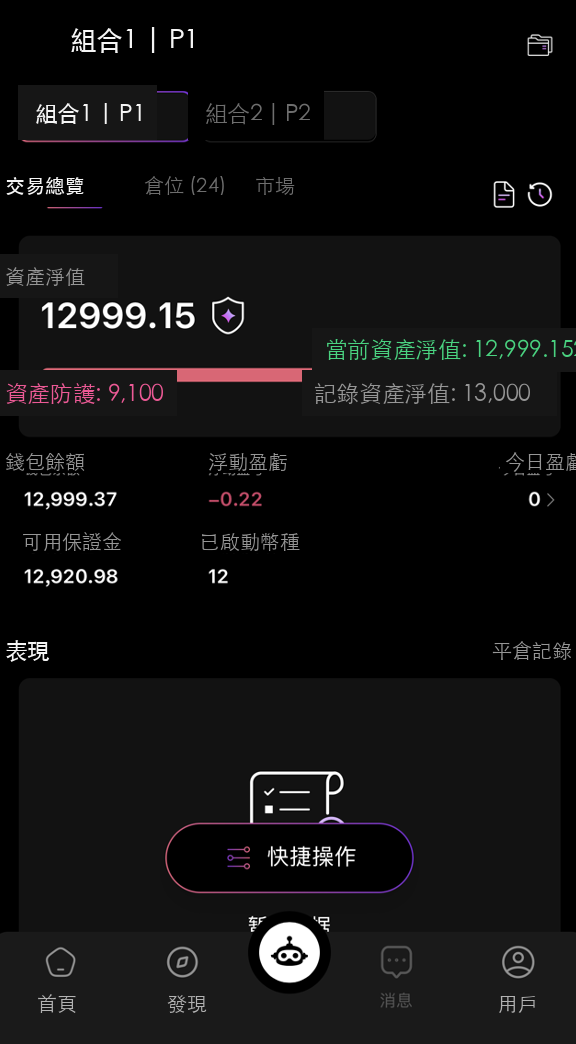This screenshot has height=1044, width=576.
Task: Open the history clock icon
Action: [x=540, y=194]
